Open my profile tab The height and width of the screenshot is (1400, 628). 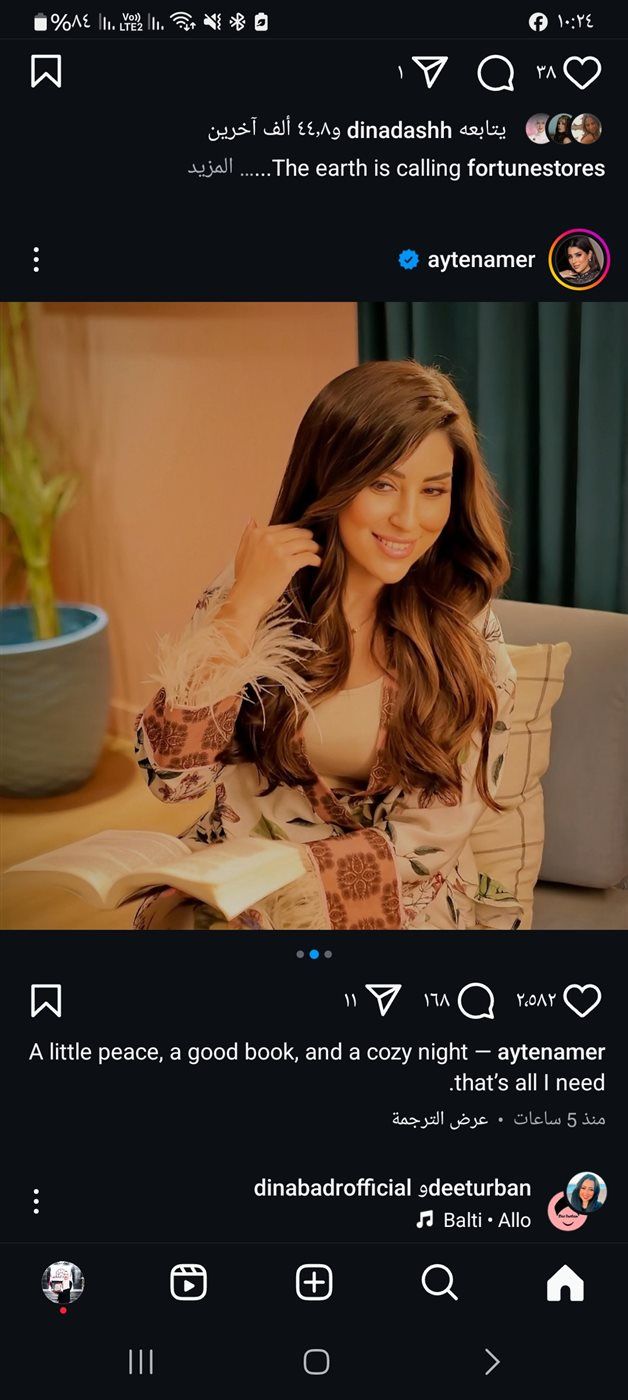[63, 1282]
